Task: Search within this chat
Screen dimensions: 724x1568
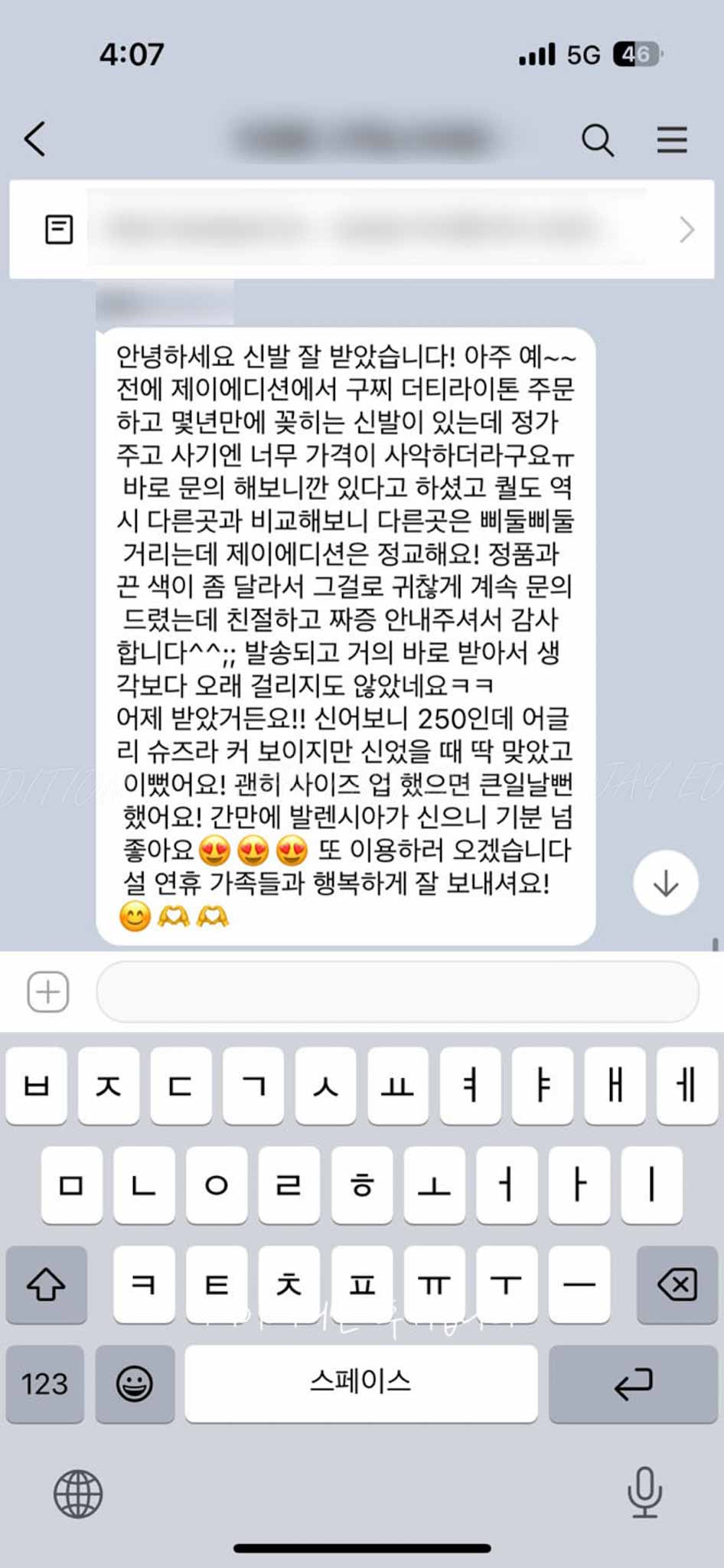Action: pyautogui.click(x=597, y=140)
